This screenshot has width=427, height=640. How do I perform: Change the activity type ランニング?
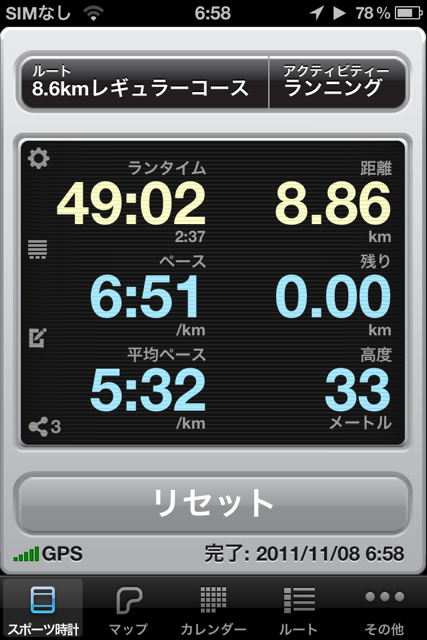[338, 83]
